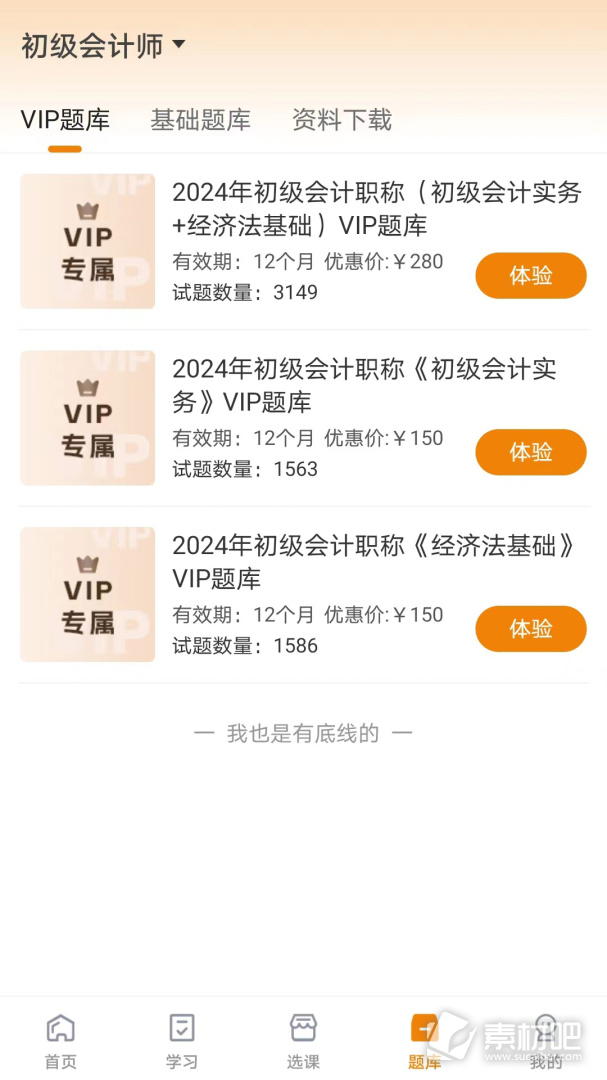Tap 体验 for the ¥280 combined VIP题库
Viewport: 607px width, 1080px height.
point(531,276)
